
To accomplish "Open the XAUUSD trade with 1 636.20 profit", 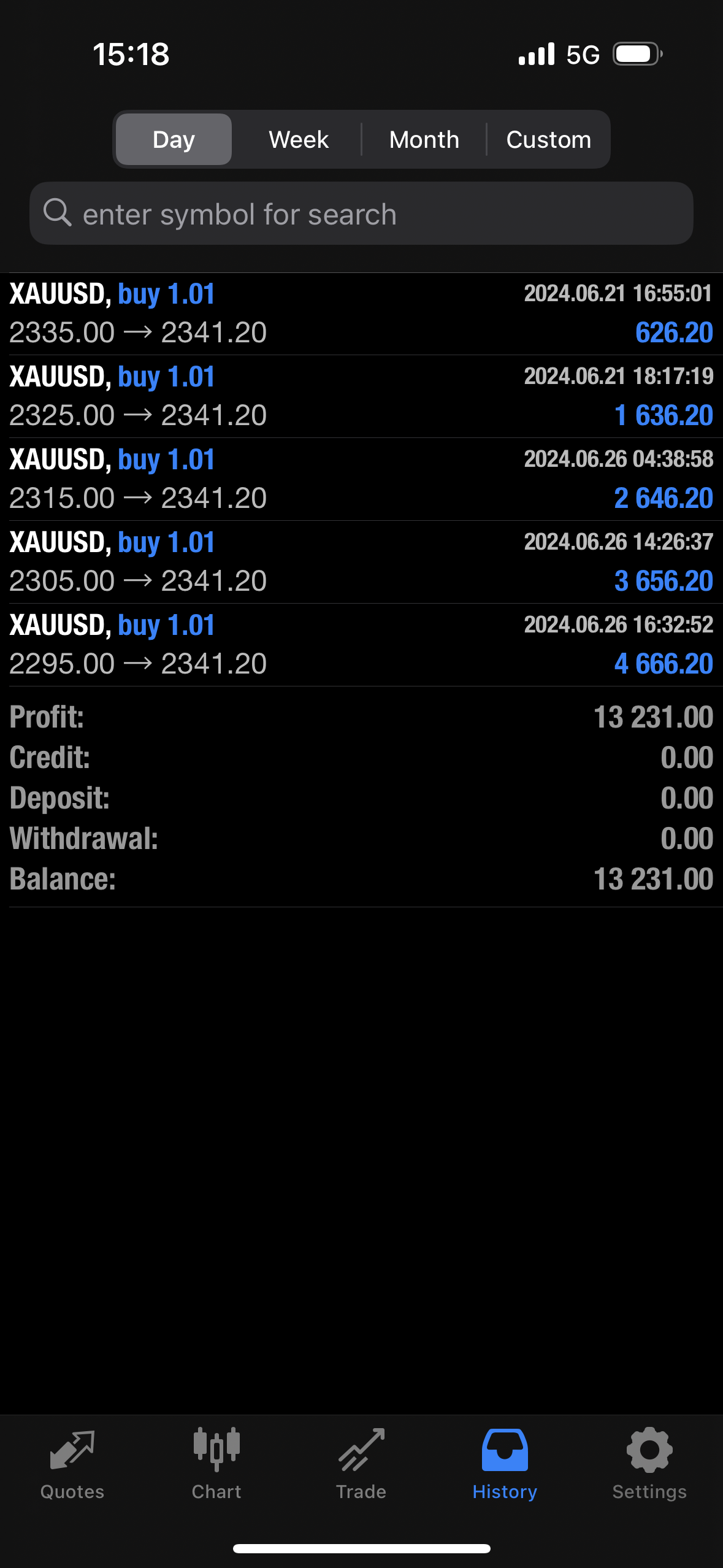I will tap(361, 396).
